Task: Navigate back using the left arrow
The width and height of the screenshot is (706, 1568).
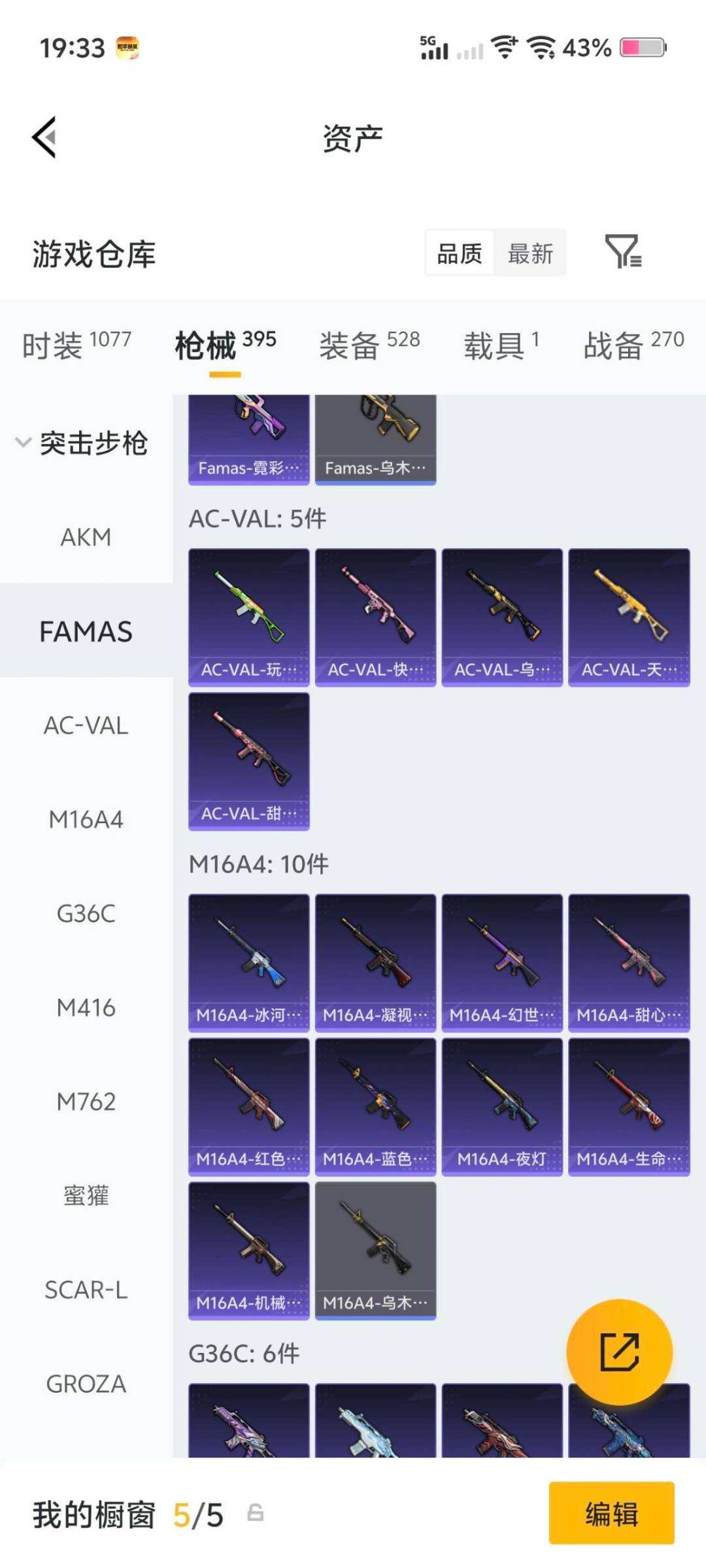Action: tap(43, 137)
